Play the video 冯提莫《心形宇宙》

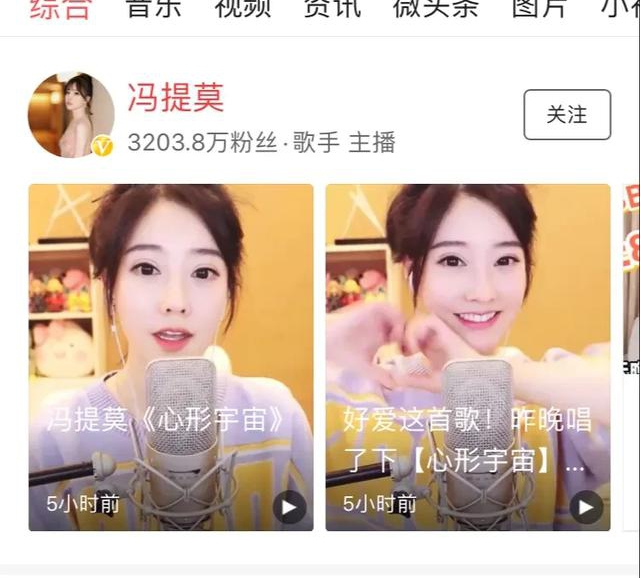click(171, 357)
